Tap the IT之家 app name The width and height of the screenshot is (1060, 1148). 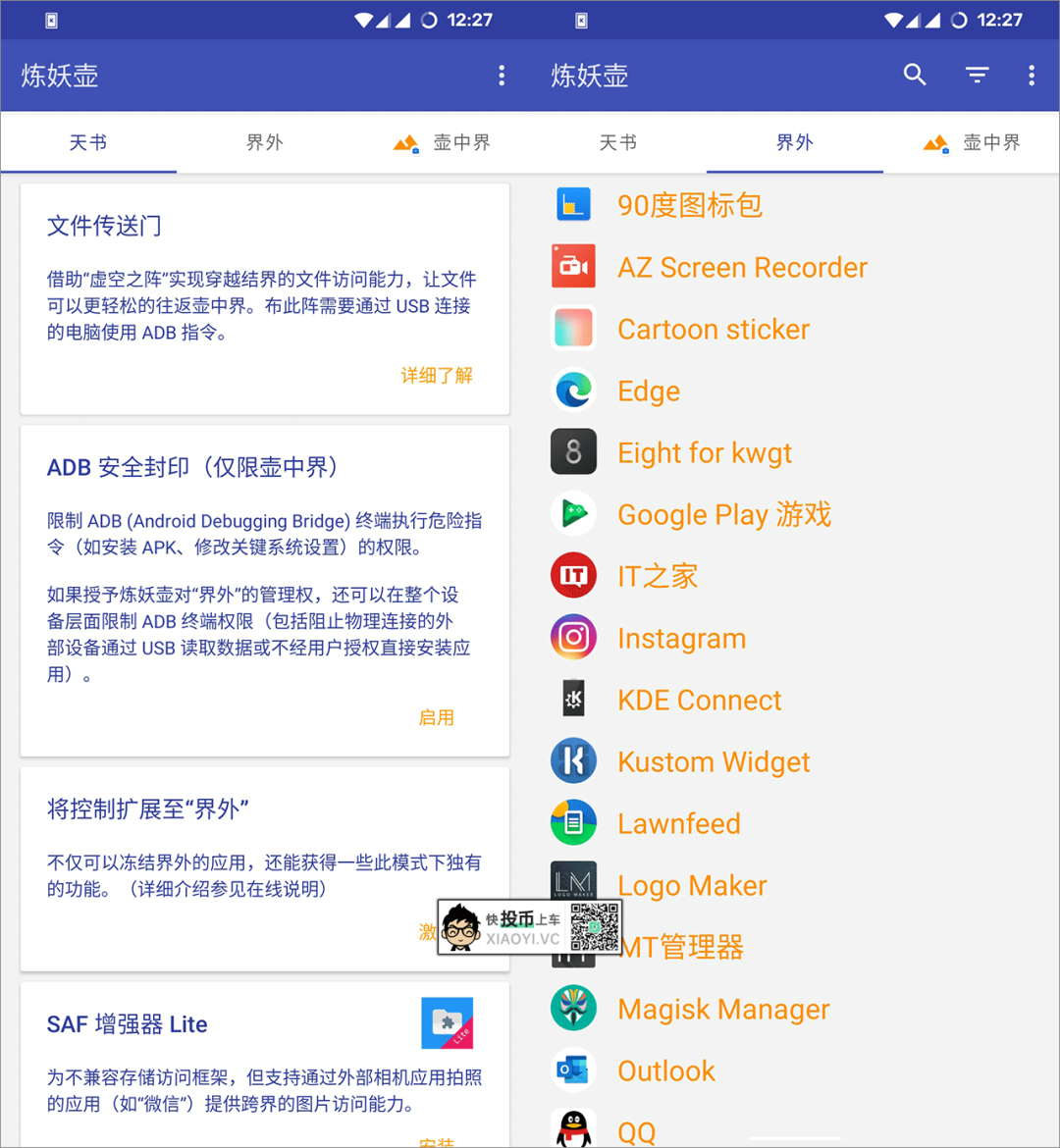click(x=657, y=575)
